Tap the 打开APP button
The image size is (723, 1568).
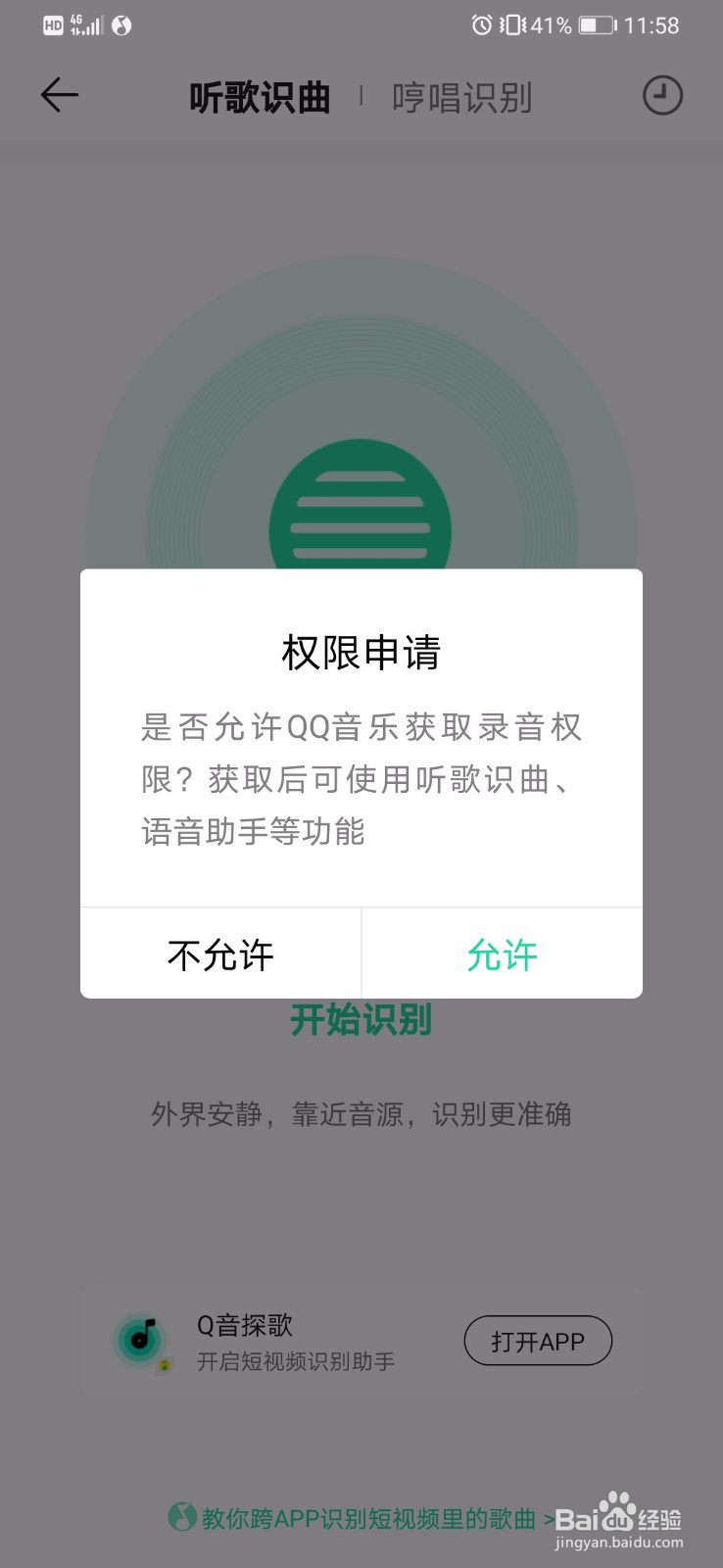(537, 1340)
